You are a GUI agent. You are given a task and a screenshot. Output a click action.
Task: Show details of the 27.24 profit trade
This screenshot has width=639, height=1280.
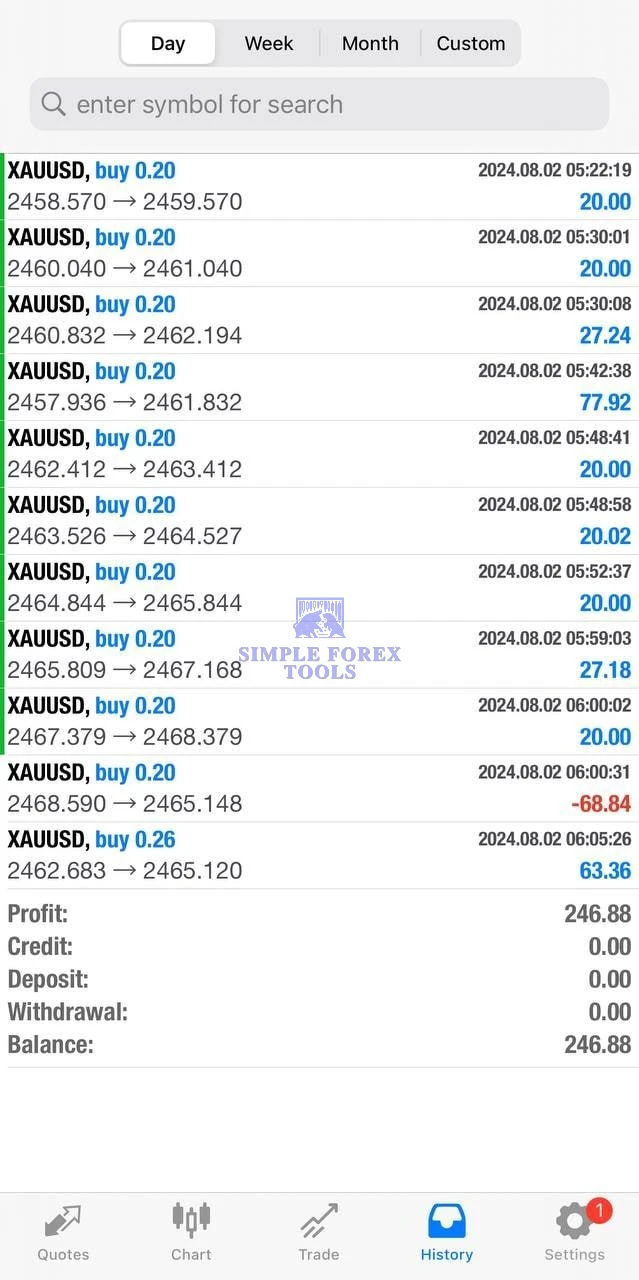[x=319, y=320]
